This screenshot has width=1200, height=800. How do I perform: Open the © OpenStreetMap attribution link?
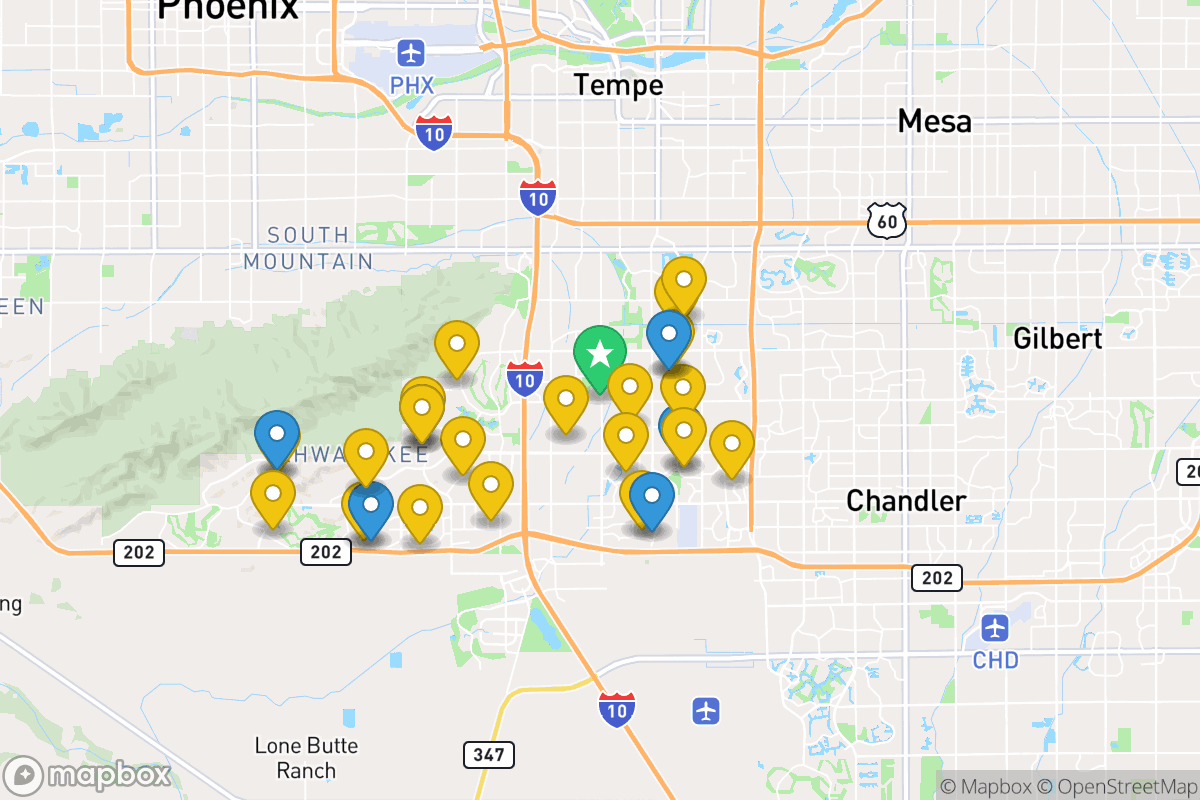[x=1116, y=786]
